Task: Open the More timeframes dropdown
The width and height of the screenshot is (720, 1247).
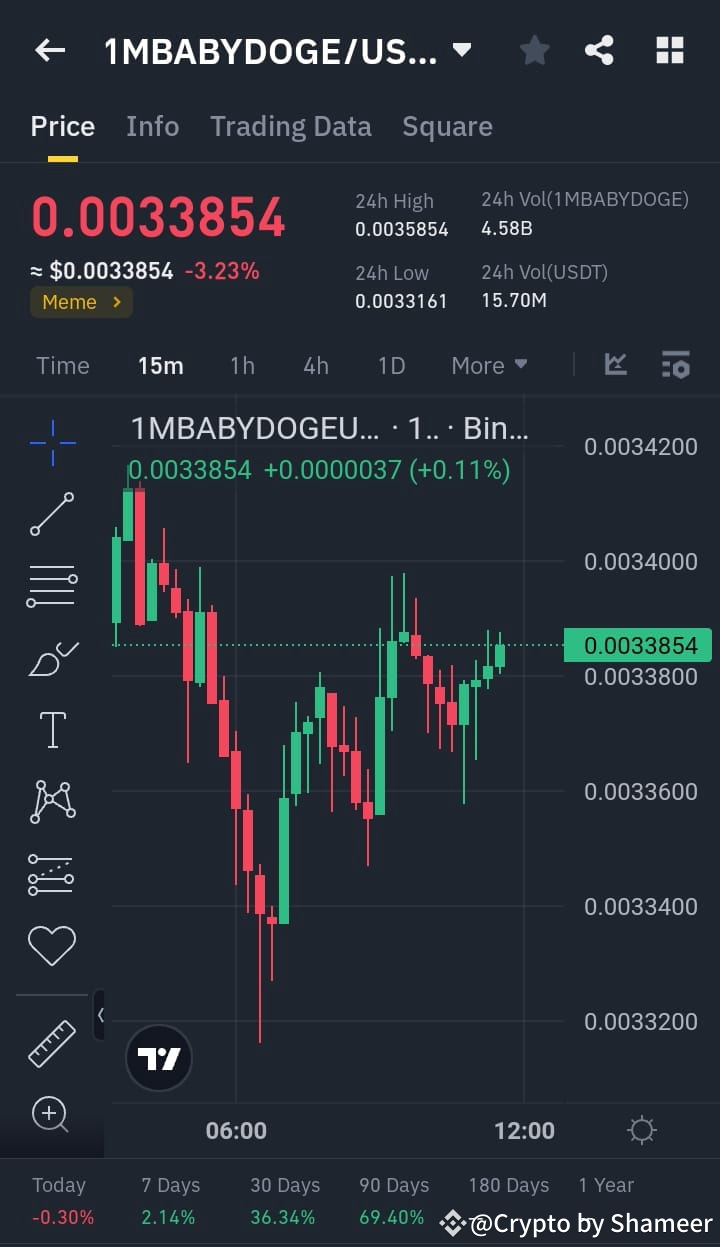Action: (x=488, y=365)
